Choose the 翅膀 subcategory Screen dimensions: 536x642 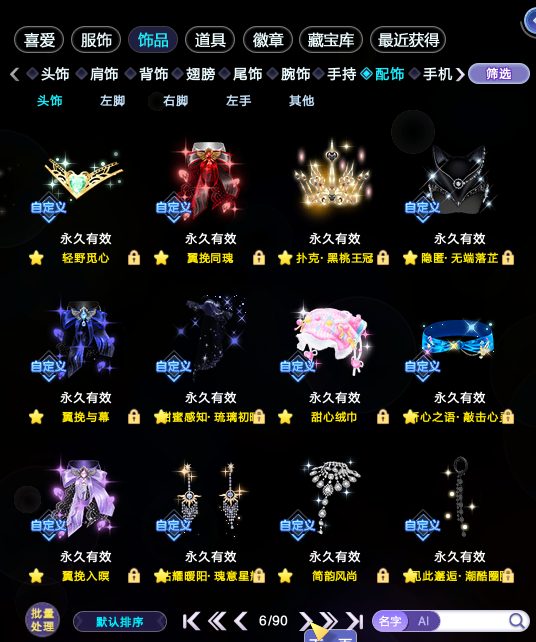(x=200, y=74)
